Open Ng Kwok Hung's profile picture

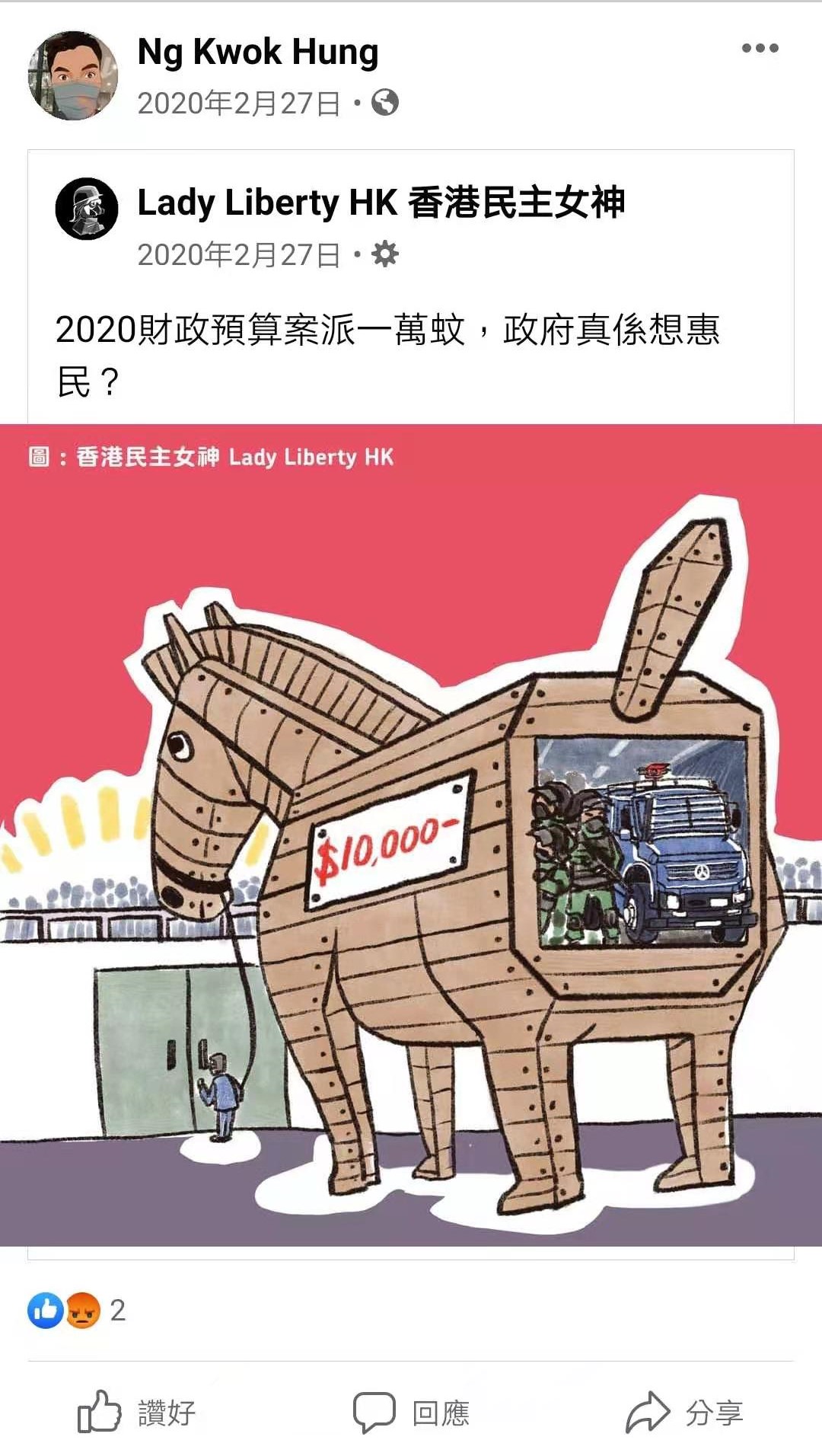(73, 75)
